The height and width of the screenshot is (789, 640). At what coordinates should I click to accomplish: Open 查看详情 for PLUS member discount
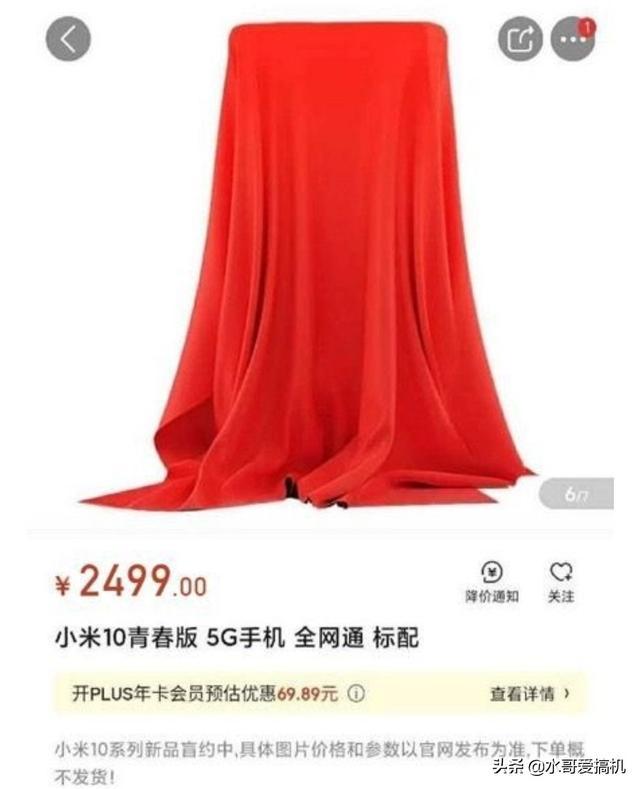(x=530, y=693)
